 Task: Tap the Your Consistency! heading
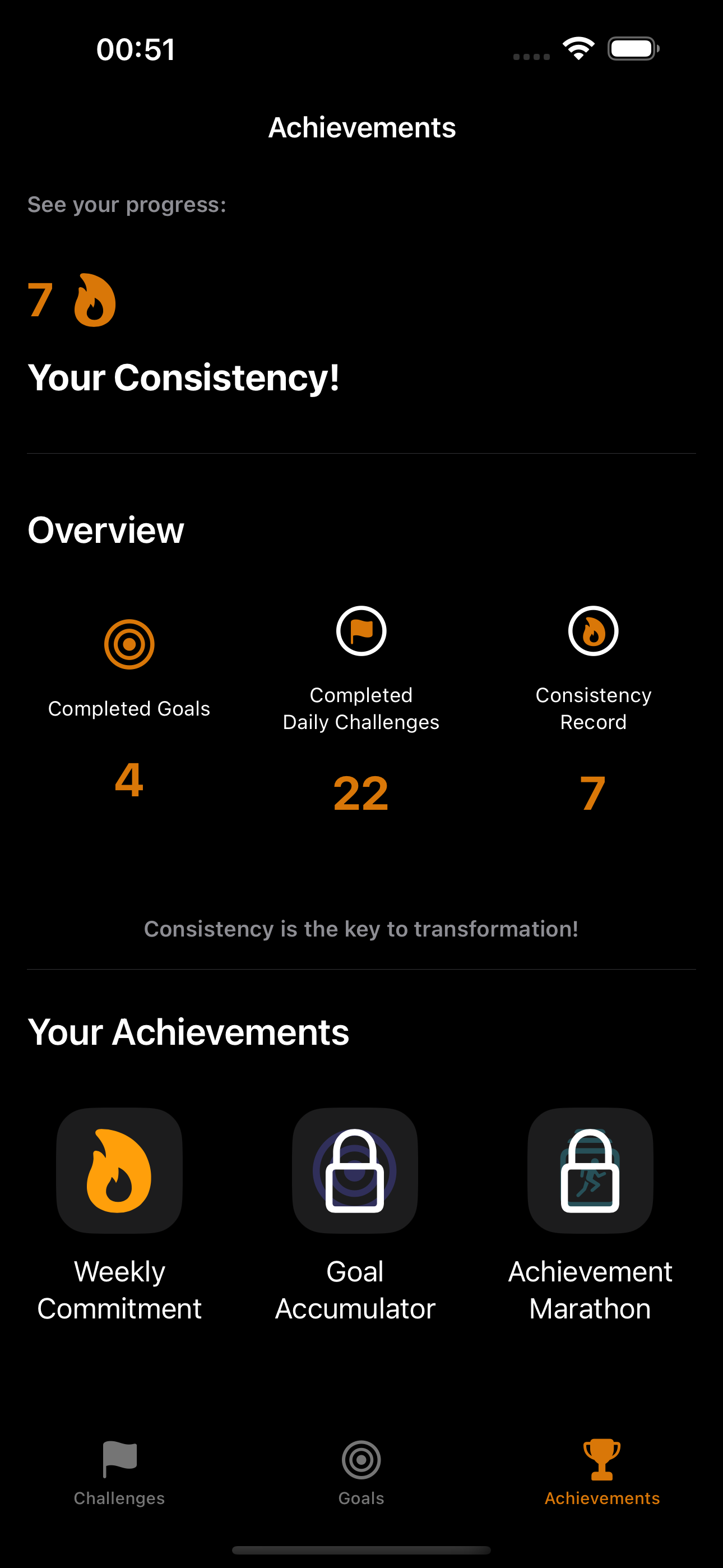[185, 377]
